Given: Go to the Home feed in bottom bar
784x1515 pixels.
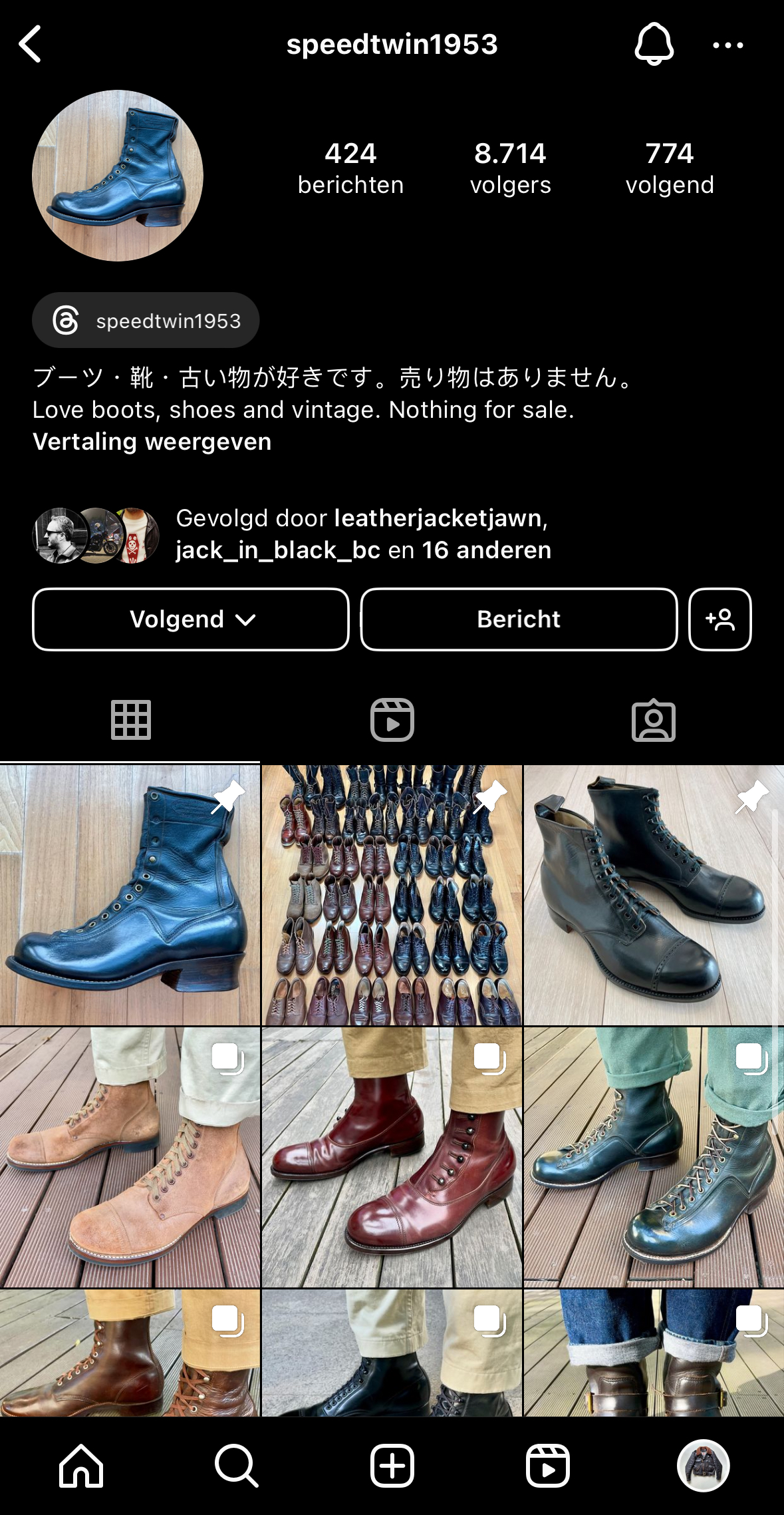Looking at the screenshot, I should 81,1465.
